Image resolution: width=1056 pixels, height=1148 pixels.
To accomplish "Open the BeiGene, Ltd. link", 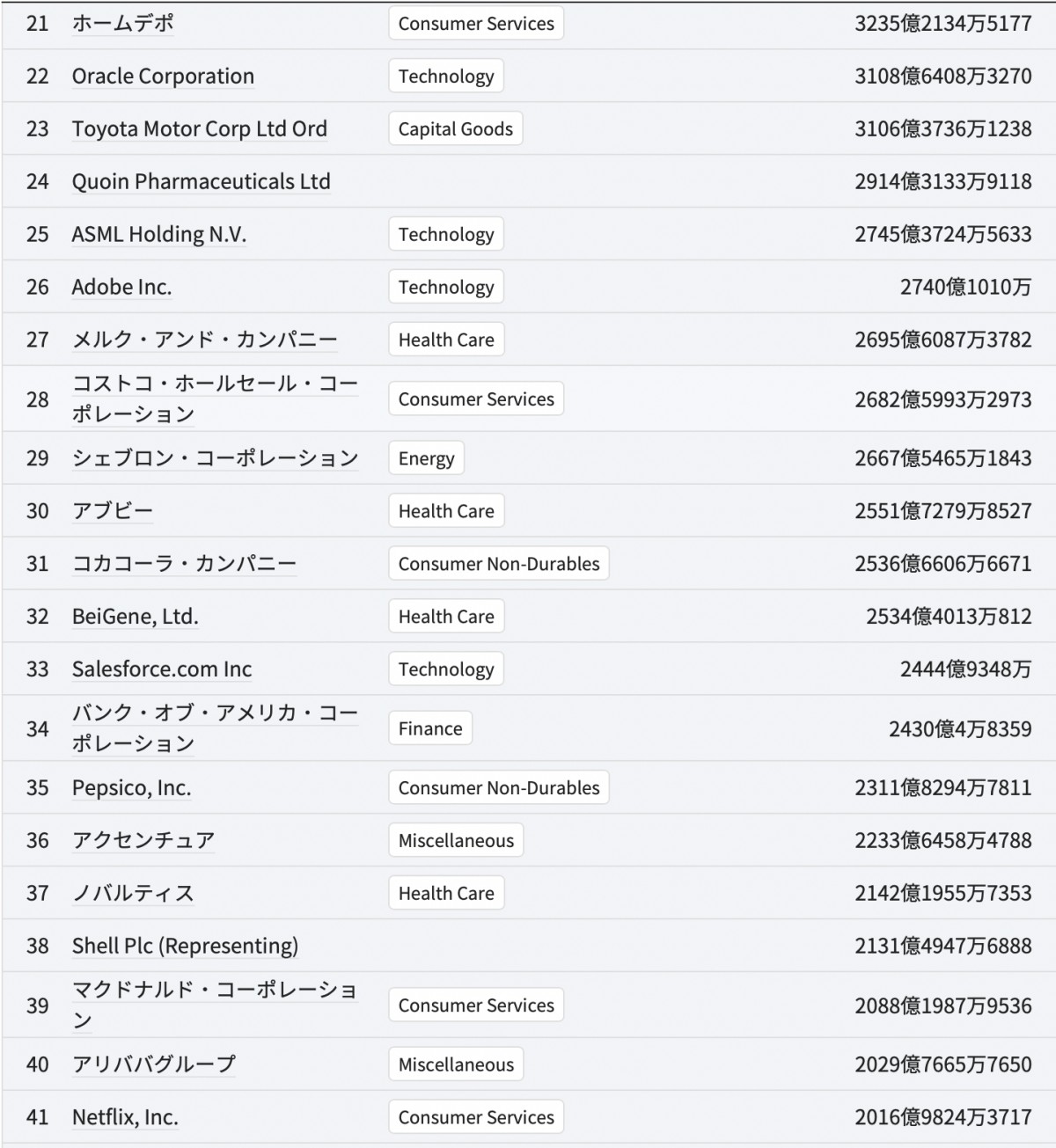I will click(x=135, y=617).
